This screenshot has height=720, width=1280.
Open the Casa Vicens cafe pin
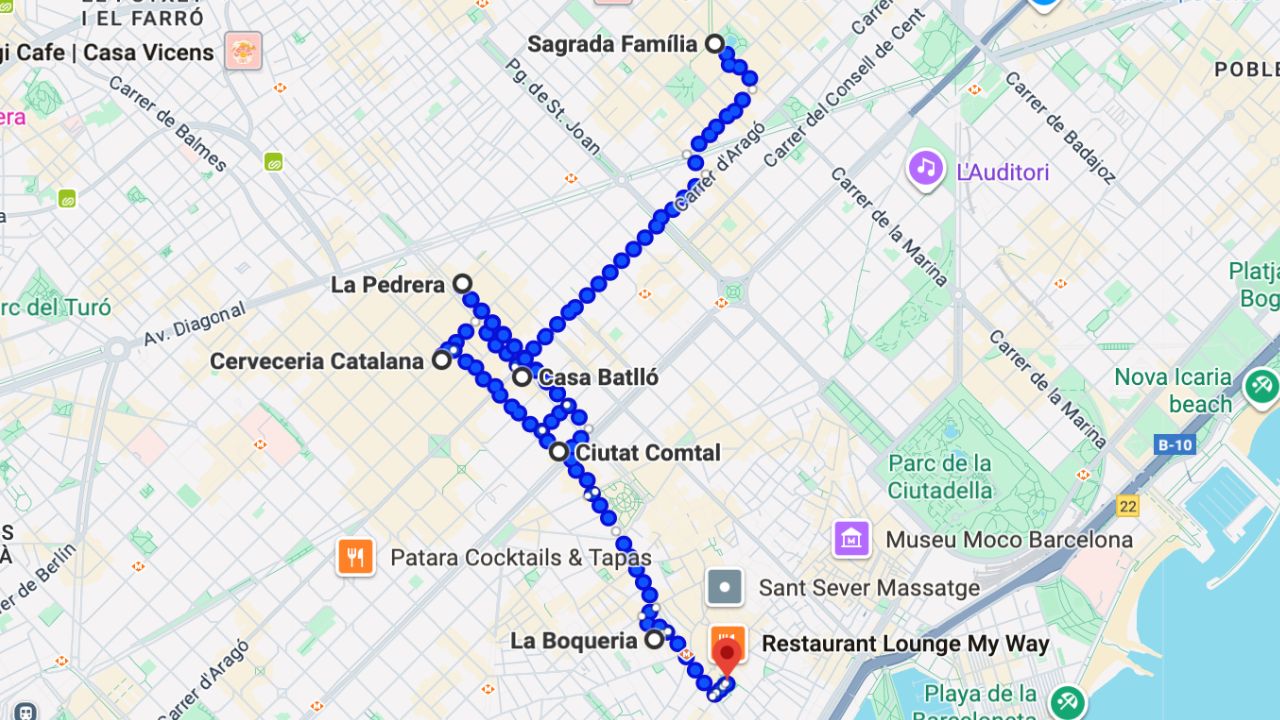[x=243, y=50]
